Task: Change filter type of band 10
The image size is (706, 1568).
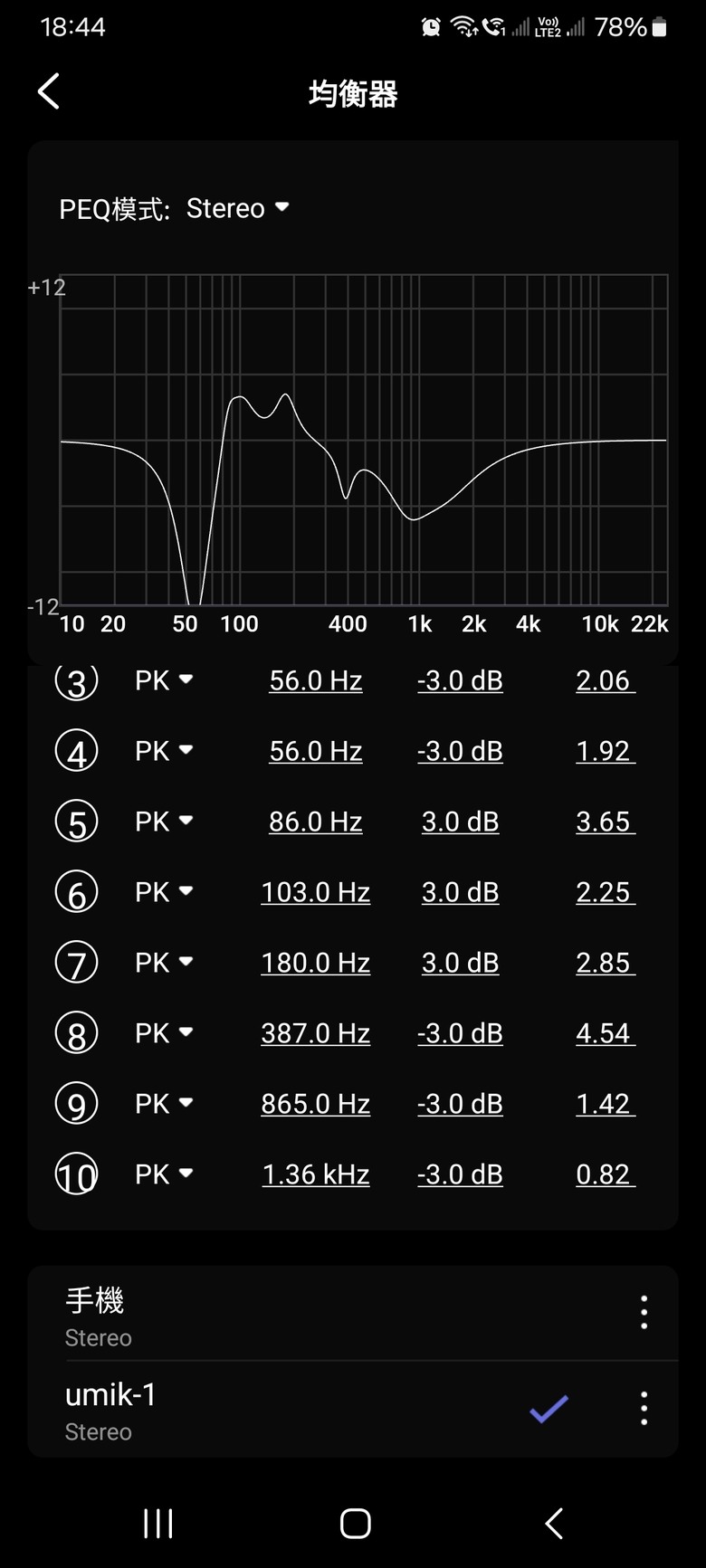Action: [x=164, y=1174]
